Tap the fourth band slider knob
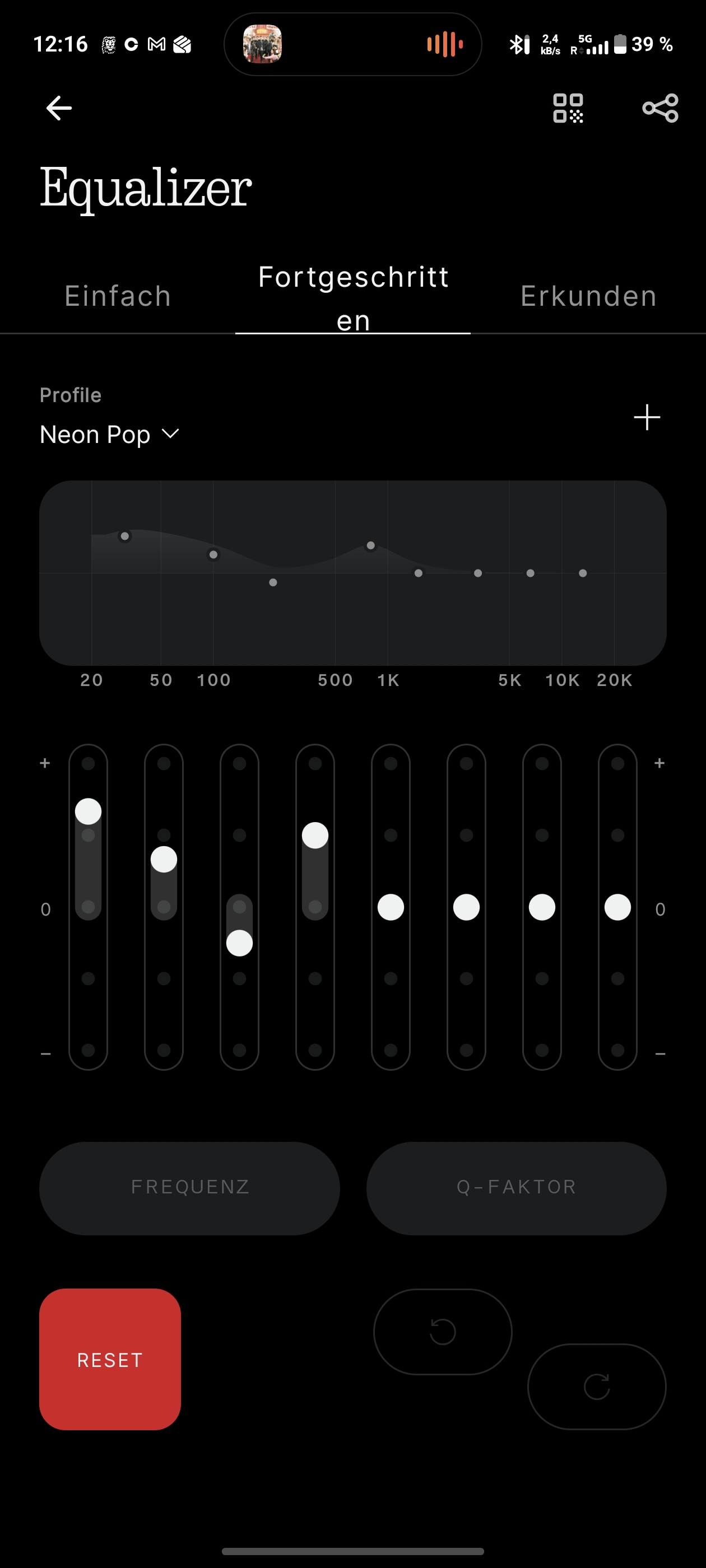Image resolution: width=706 pixels, height=1568 pixels. [315, 835]
